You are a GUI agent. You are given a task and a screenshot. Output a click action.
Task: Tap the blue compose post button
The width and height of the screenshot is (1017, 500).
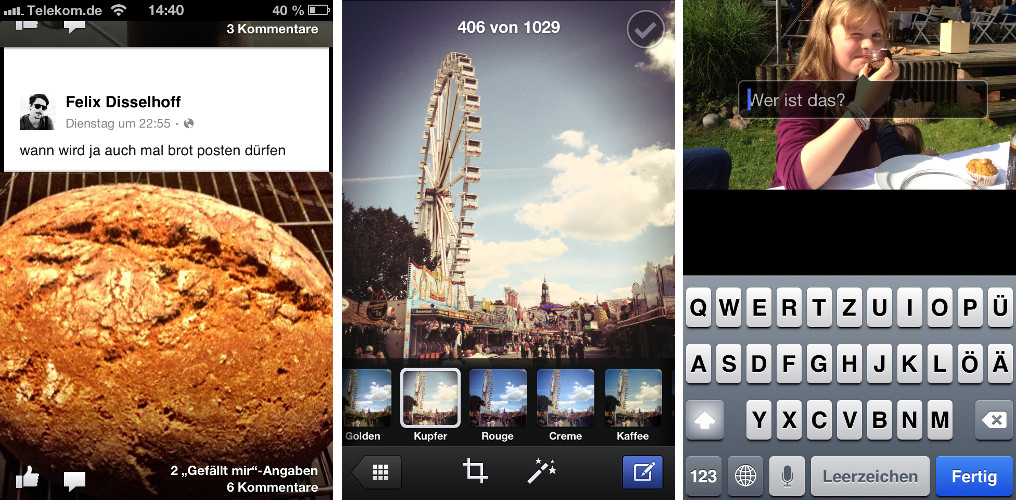642,471
